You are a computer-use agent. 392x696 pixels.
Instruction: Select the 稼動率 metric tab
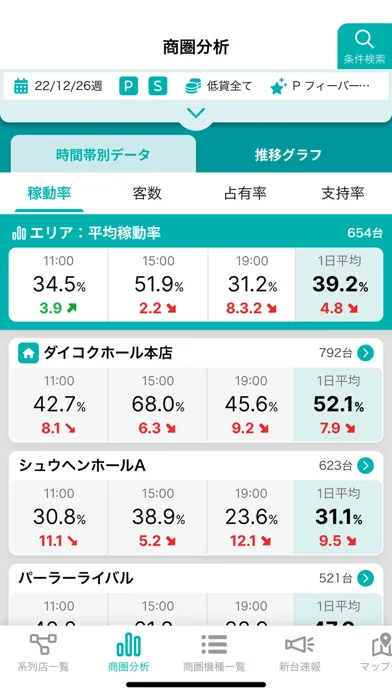pyautogui.click(x=49, y=194)
